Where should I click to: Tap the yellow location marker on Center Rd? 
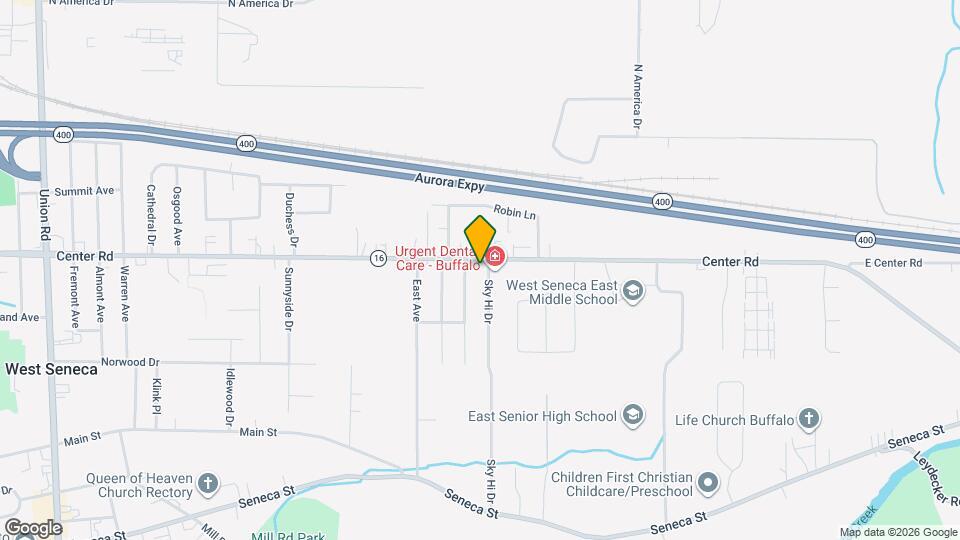[x=481, y=240]
